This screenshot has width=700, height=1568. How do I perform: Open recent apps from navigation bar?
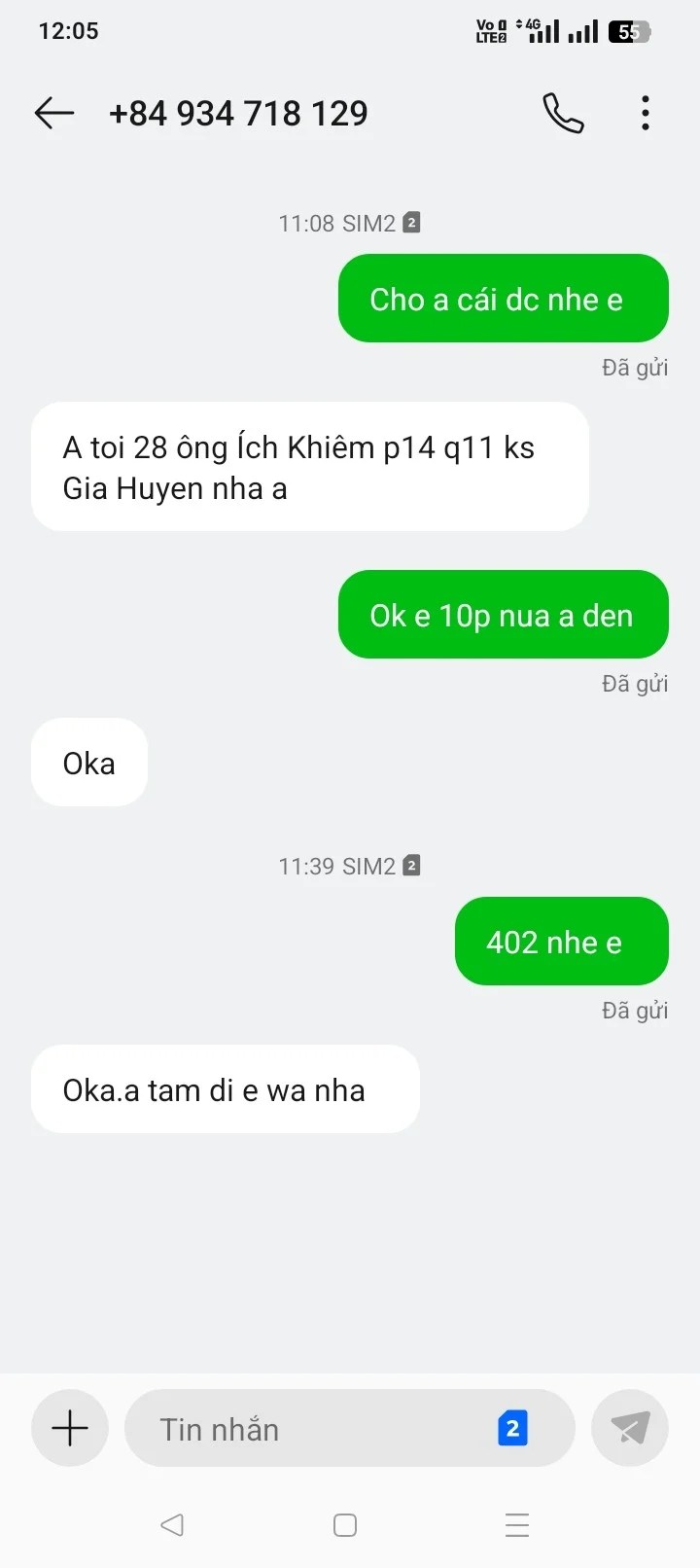(x=517, y=1524)
